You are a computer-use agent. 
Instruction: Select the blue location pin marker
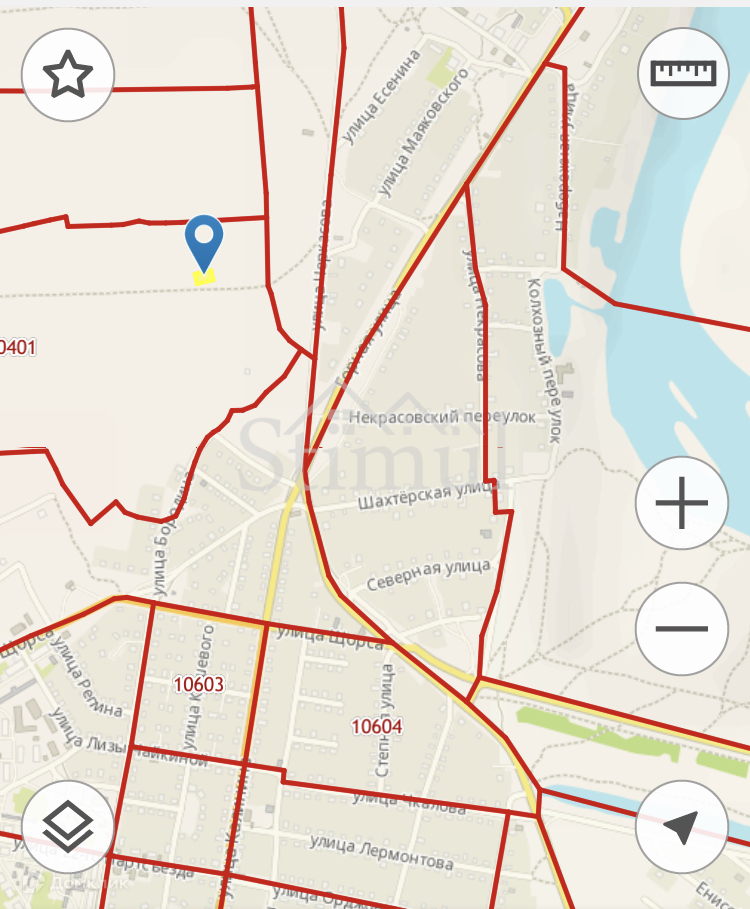coord(204,242)
